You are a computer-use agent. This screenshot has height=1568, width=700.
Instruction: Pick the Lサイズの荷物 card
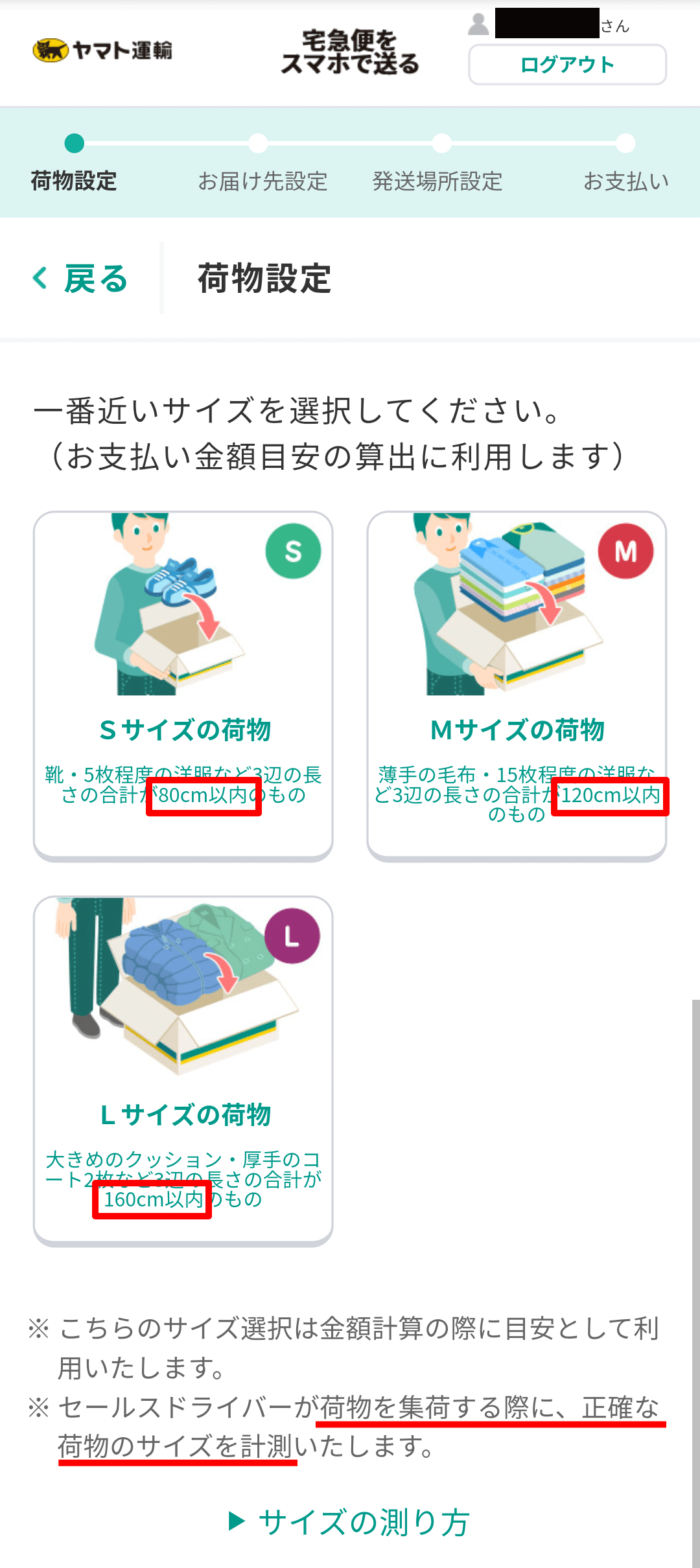[x=183, y=1071]
